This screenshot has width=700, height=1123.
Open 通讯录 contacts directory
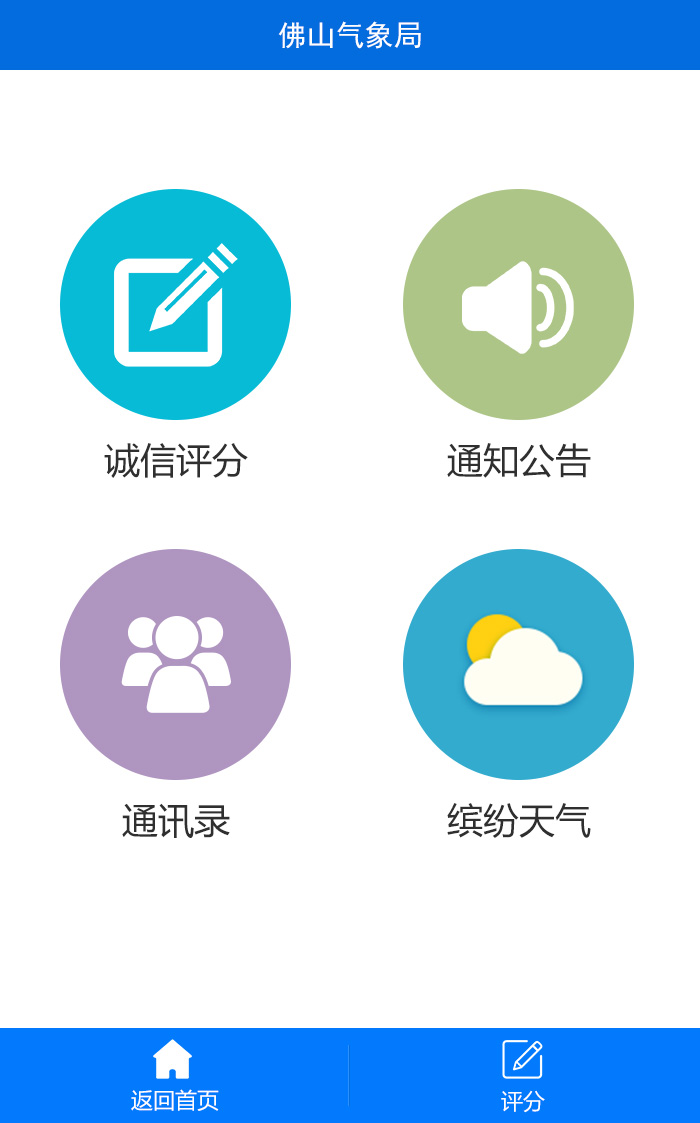pos(175,665)
